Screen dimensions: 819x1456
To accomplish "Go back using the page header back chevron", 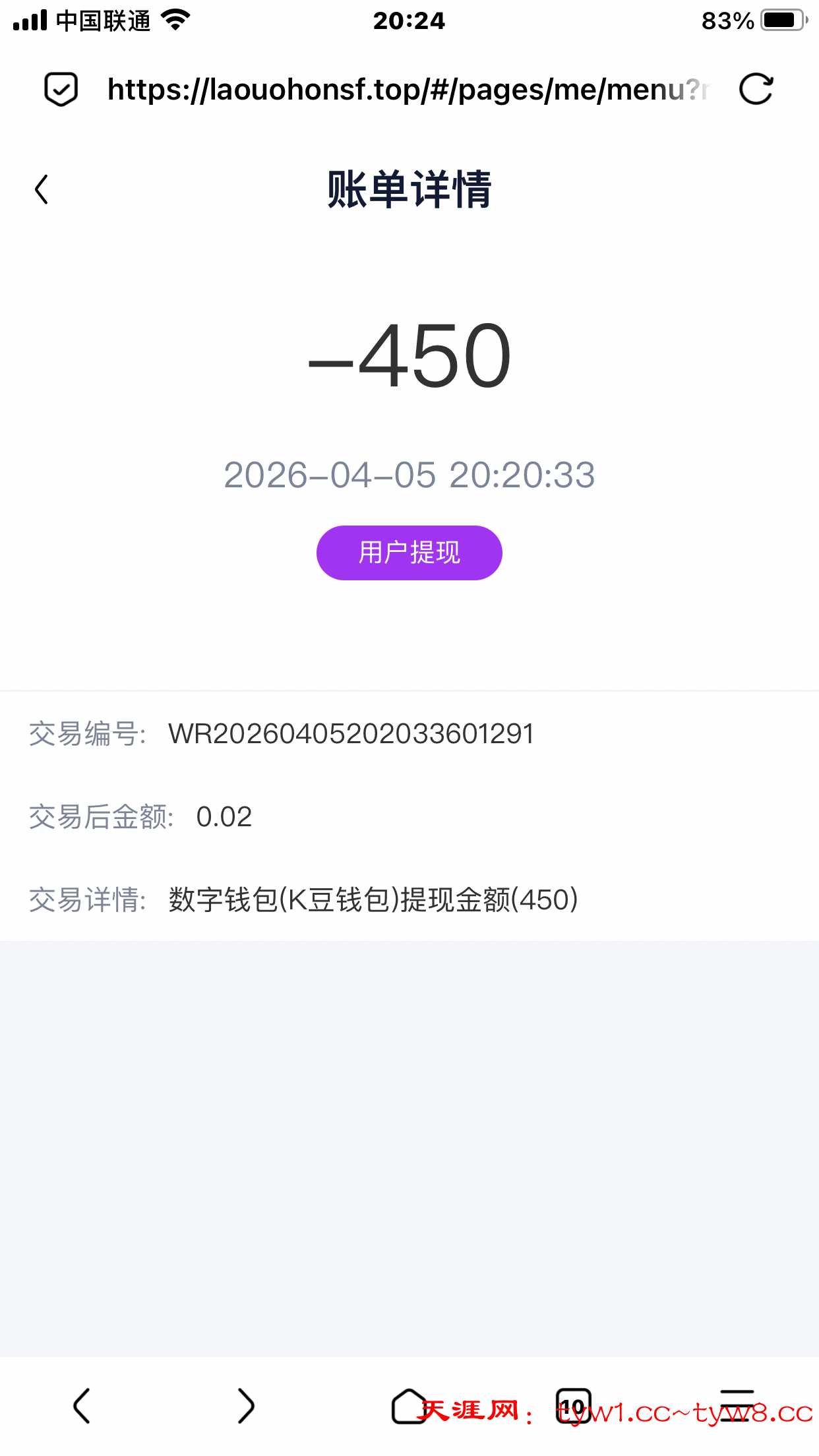I will pos(42,189).
